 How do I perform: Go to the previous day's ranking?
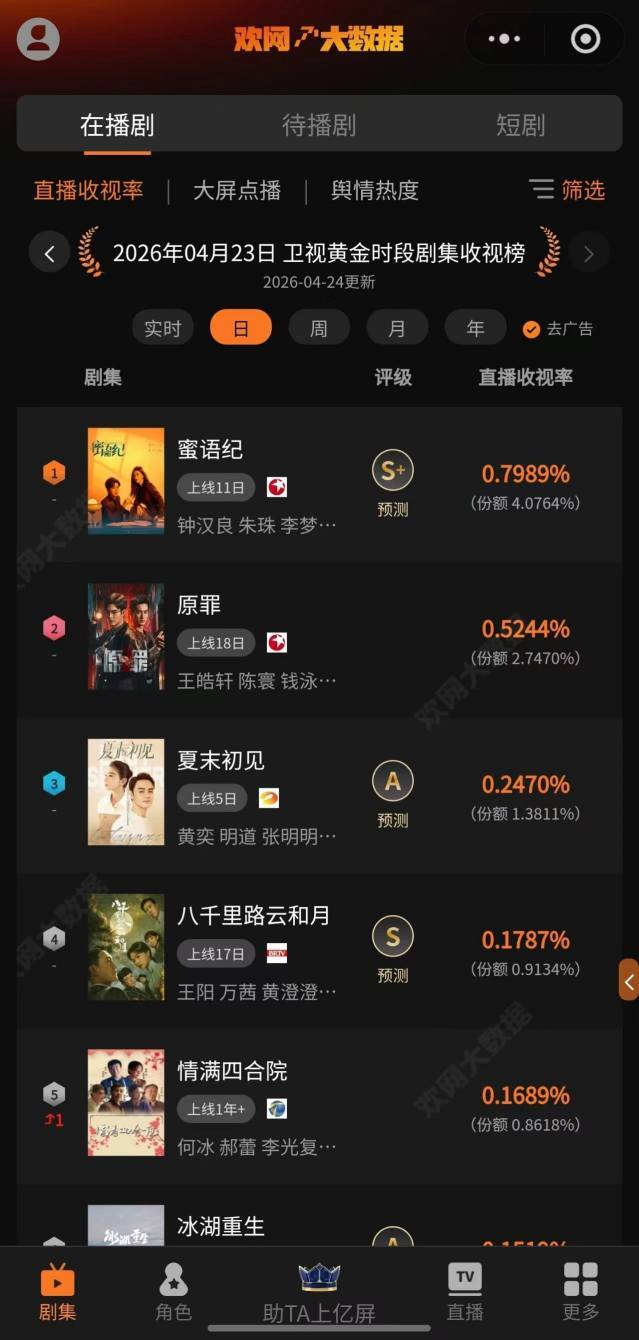49,253
